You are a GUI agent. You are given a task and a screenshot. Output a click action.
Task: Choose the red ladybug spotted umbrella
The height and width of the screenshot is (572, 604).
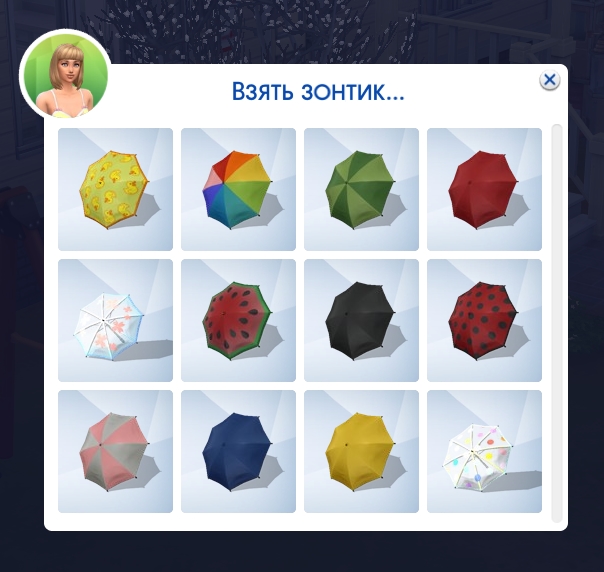tap(484, 320)
